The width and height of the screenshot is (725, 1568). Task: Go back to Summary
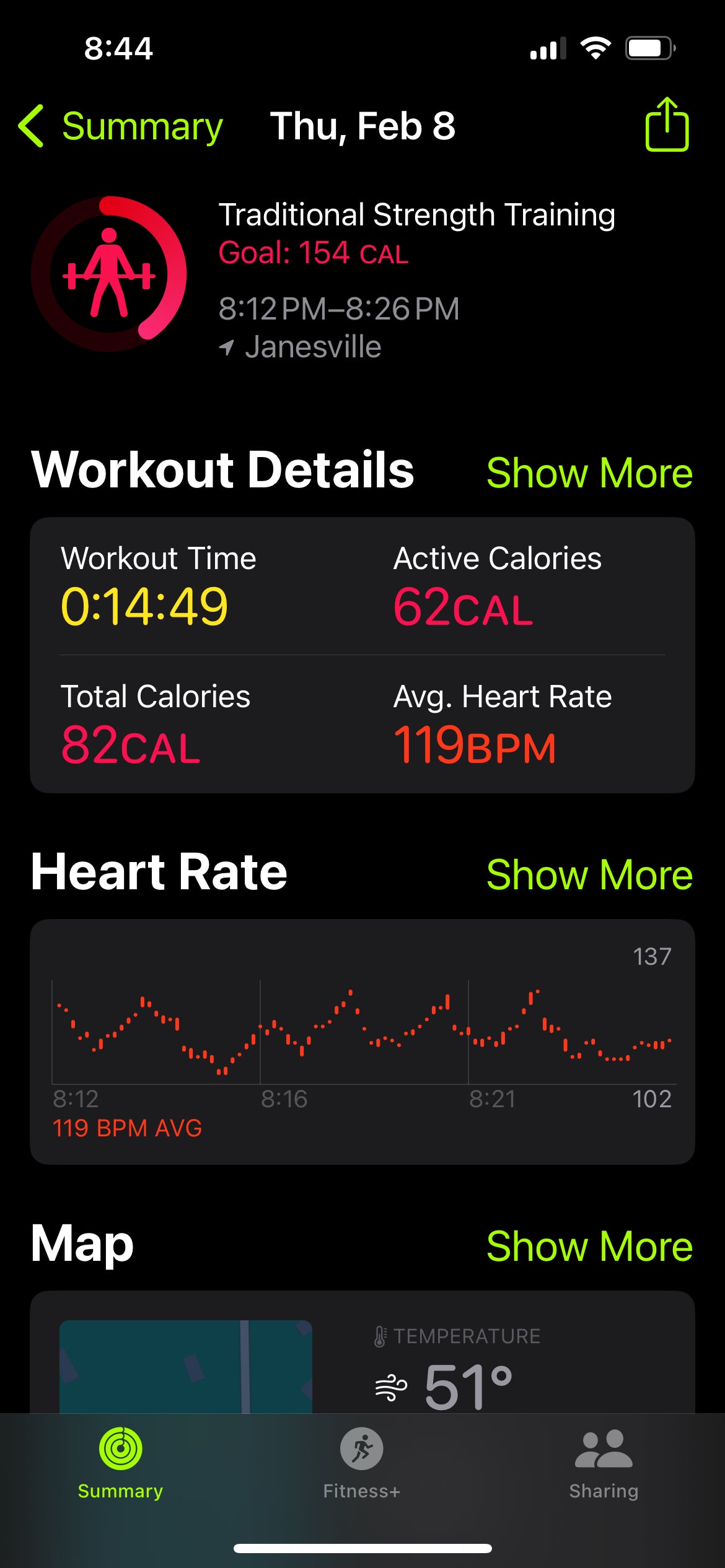(x=121, y=126)
